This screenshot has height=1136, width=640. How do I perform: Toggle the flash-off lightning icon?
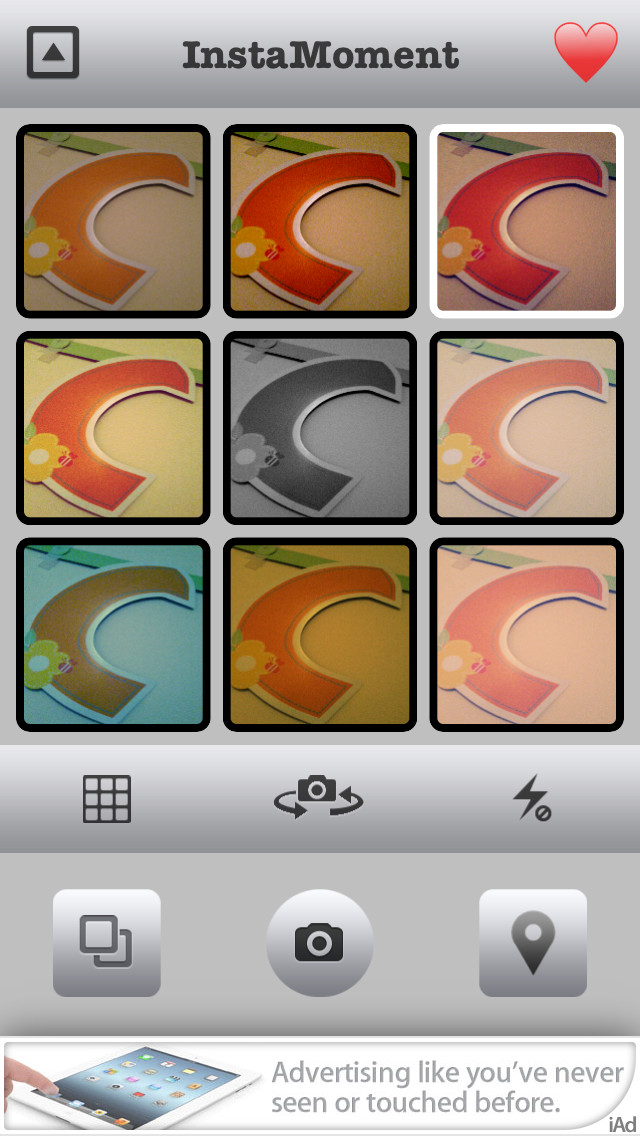point(532,798)
